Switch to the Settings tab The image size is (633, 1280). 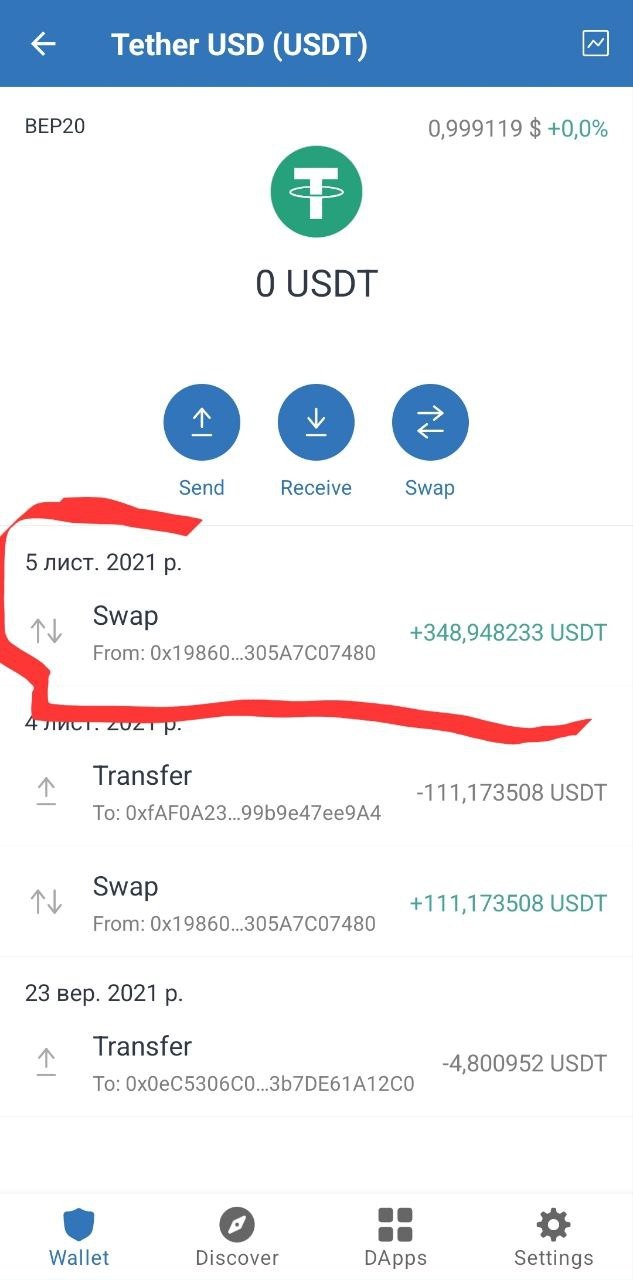click(x=553, y=1237)
